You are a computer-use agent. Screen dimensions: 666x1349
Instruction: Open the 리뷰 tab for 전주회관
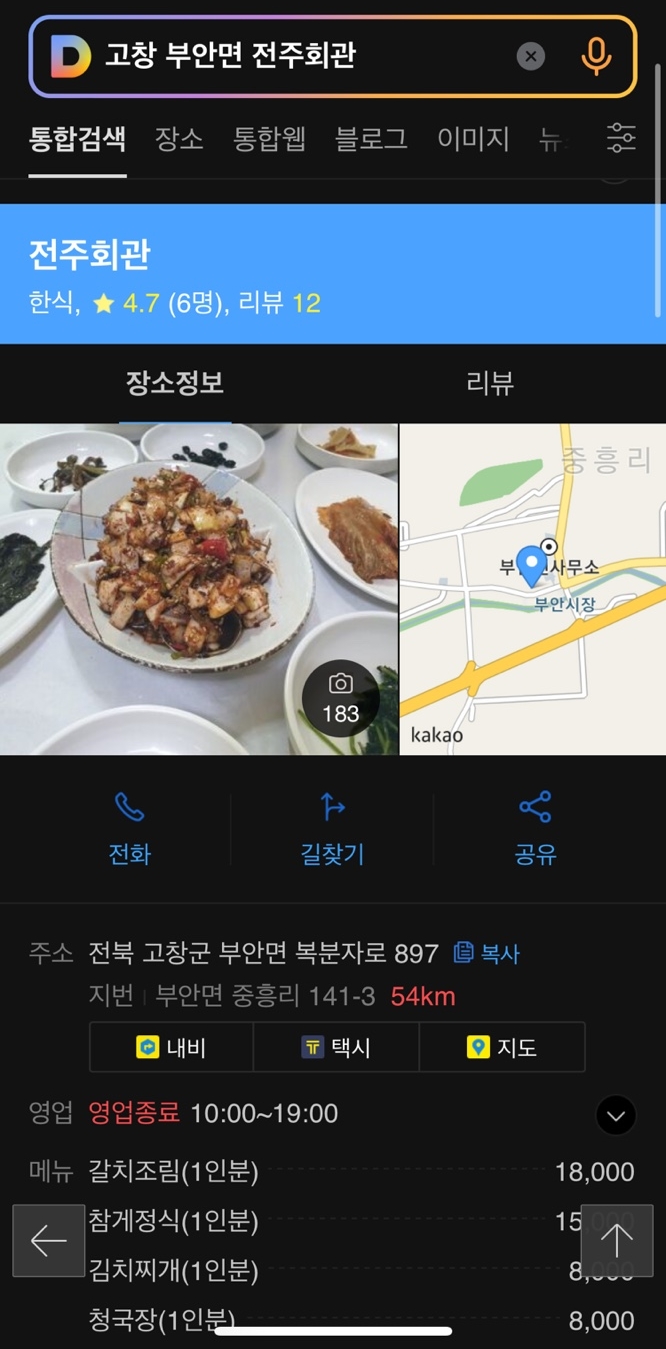(x=490, y=383)
